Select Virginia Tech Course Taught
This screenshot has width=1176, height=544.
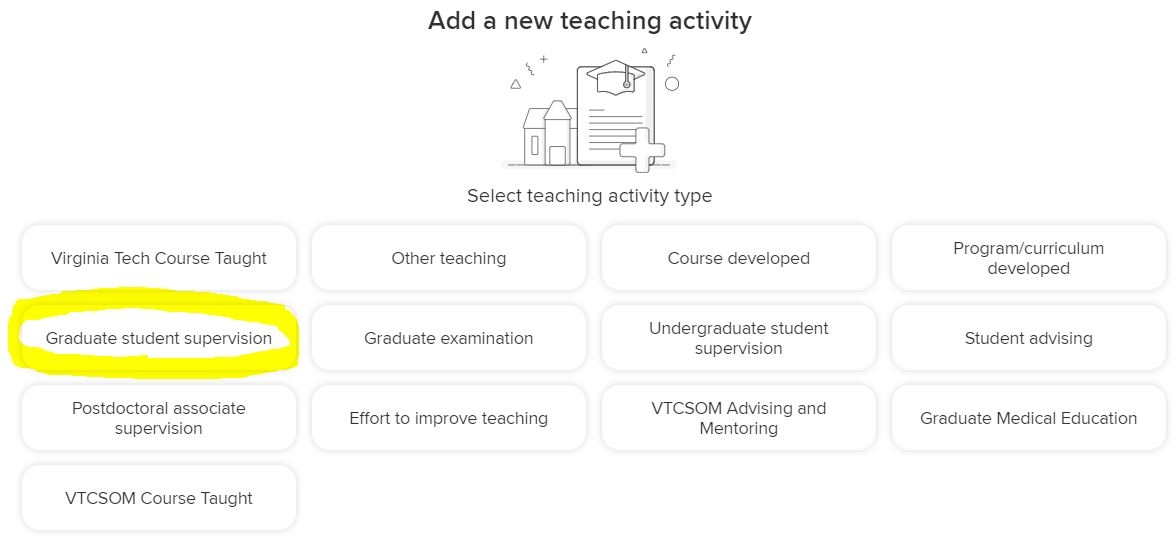(x=159, y=258)
